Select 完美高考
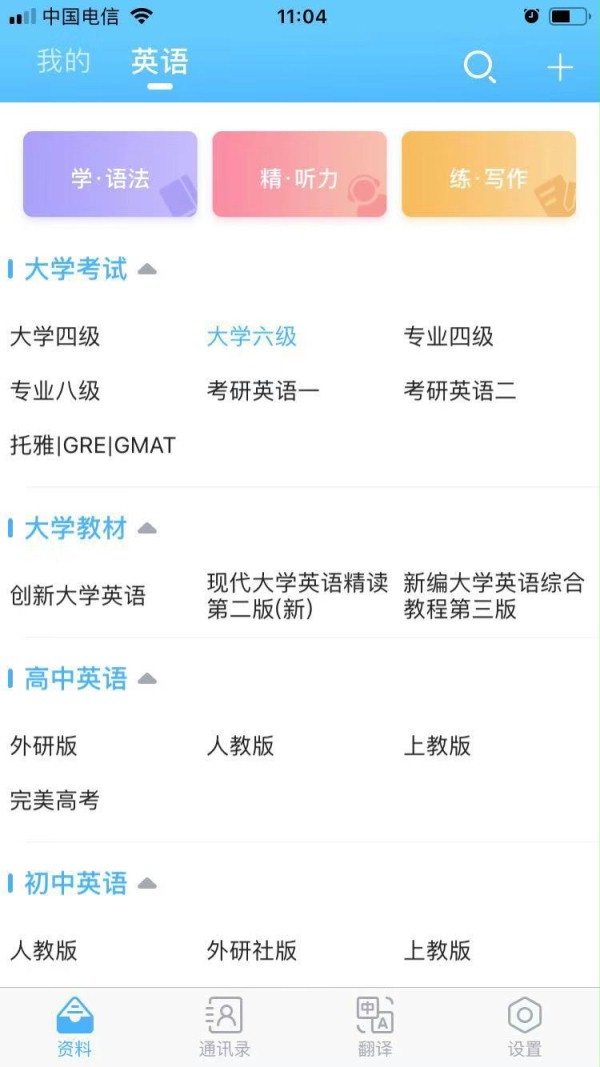Viewport: 600px width, 1067px height. point(55,800)
